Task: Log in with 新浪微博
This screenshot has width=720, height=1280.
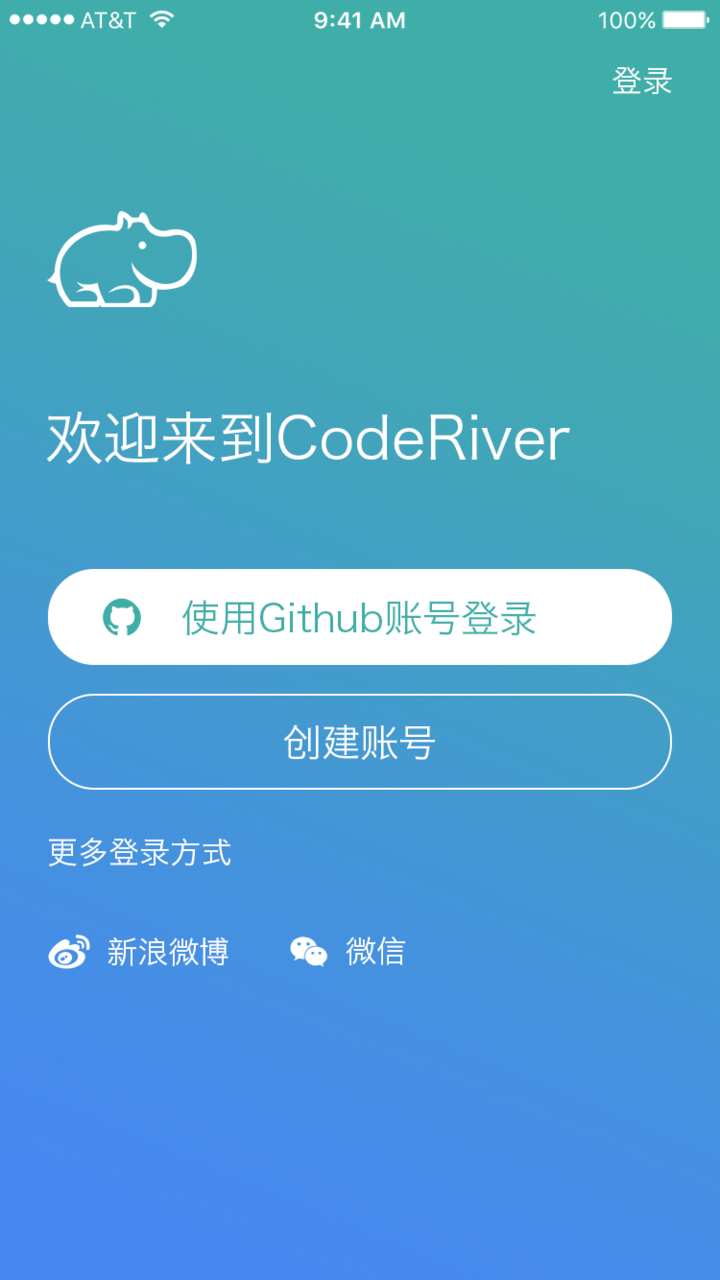Action: 139,952
